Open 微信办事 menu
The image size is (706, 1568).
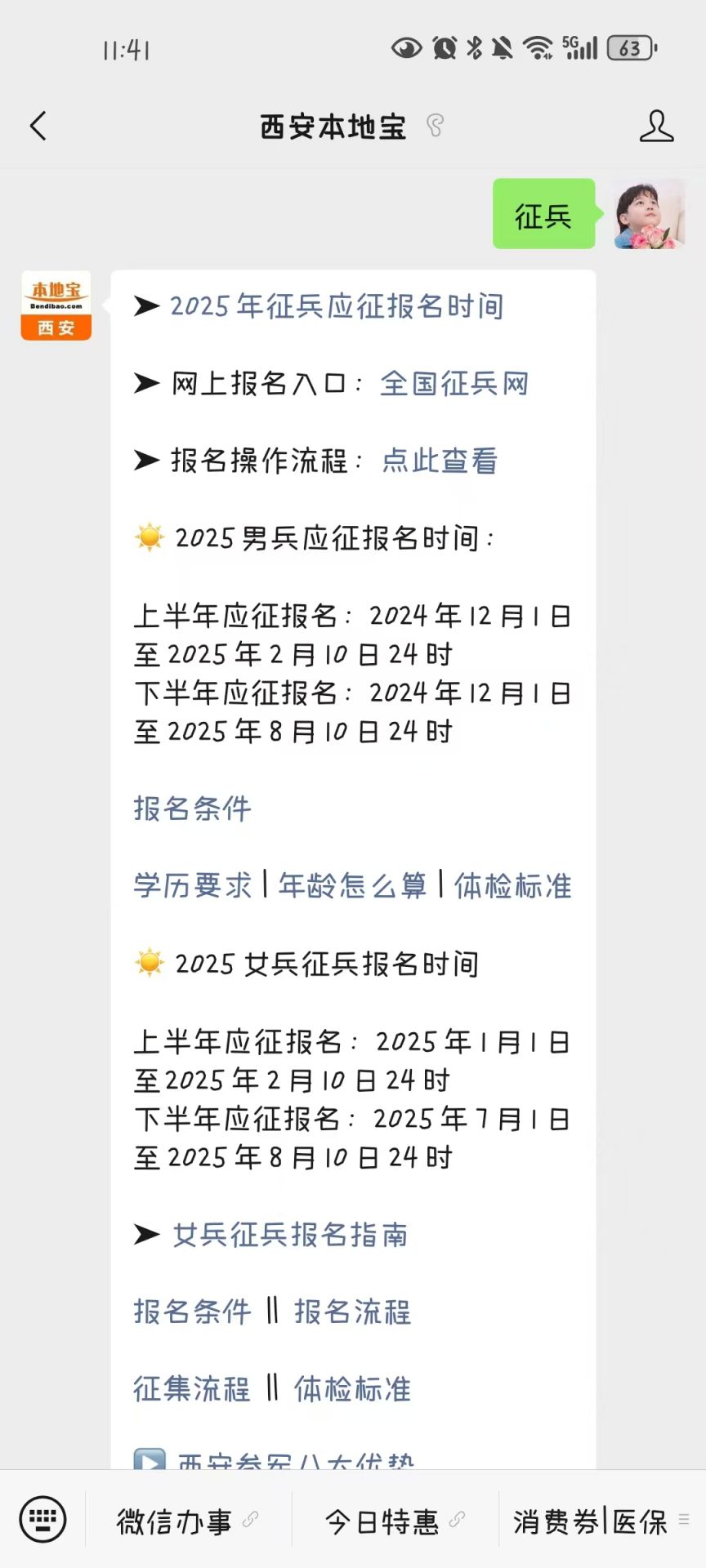[188, 1521]
